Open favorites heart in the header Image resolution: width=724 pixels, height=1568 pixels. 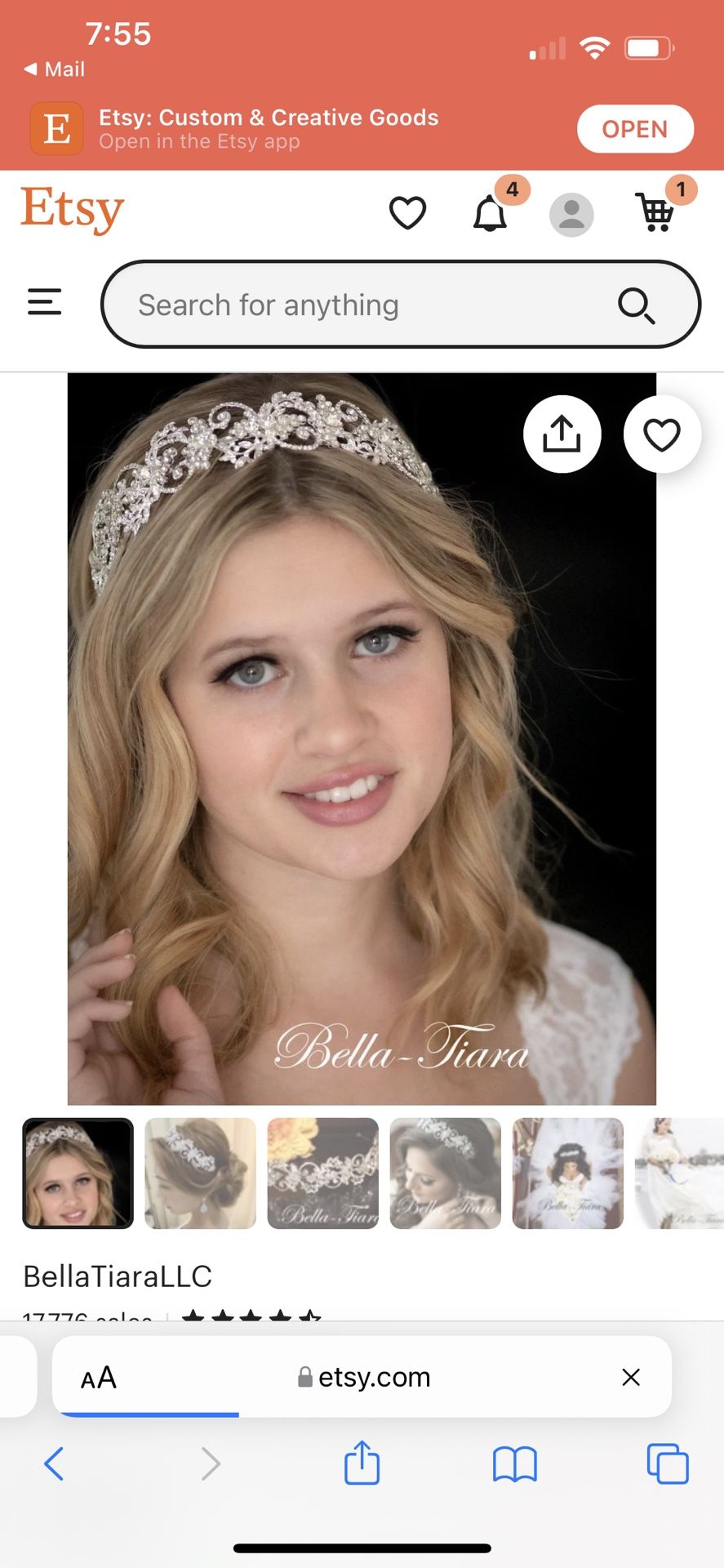click(x=407, y=214)
